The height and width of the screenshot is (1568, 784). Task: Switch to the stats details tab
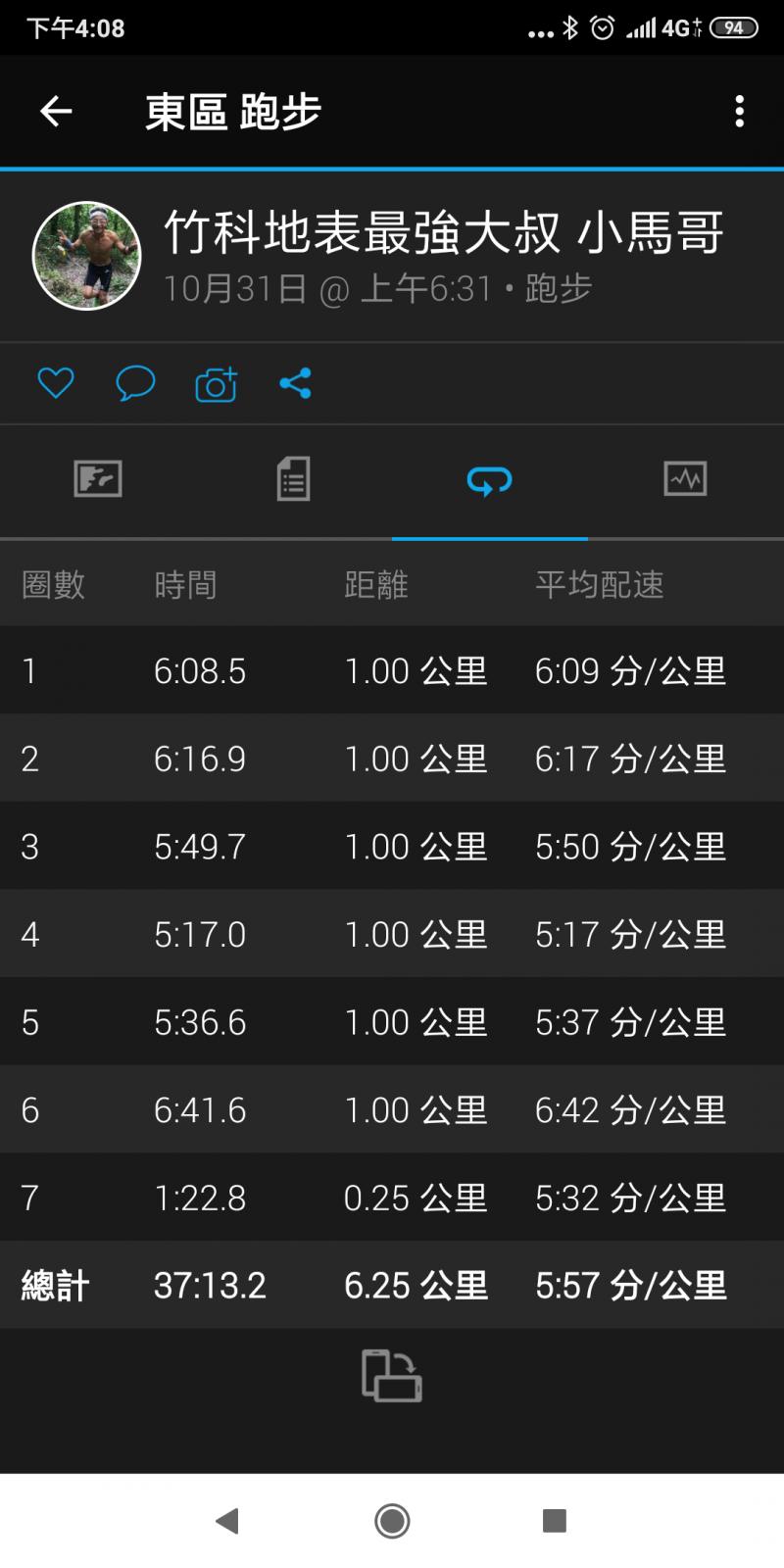[293, 479]
